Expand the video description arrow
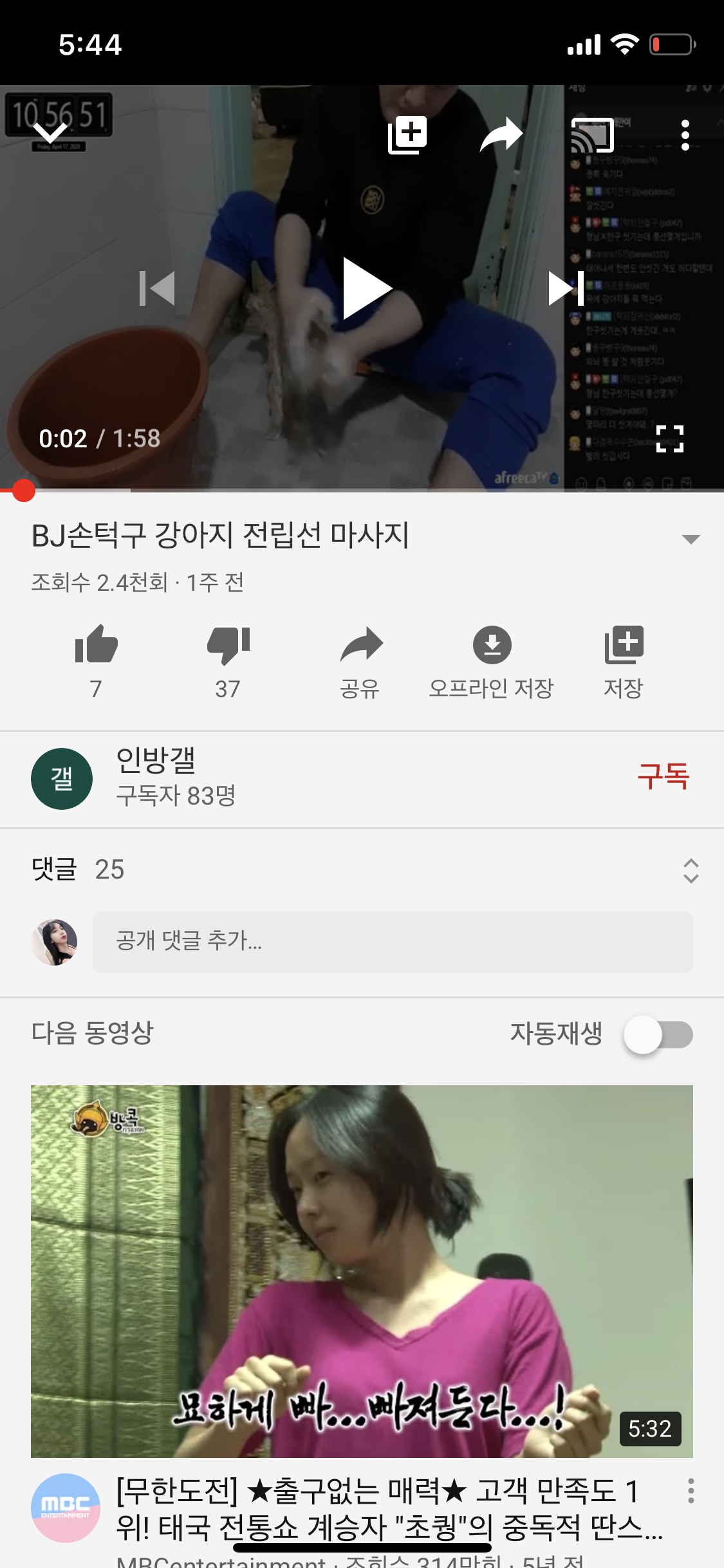 (691, 539)
